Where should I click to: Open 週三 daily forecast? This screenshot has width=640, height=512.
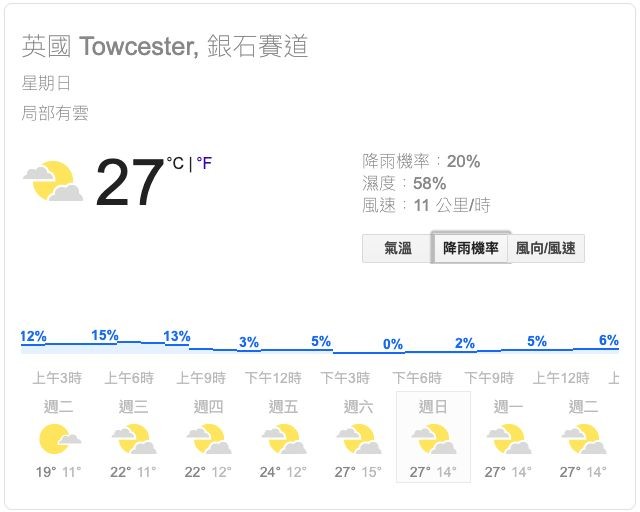click(134, 438)
